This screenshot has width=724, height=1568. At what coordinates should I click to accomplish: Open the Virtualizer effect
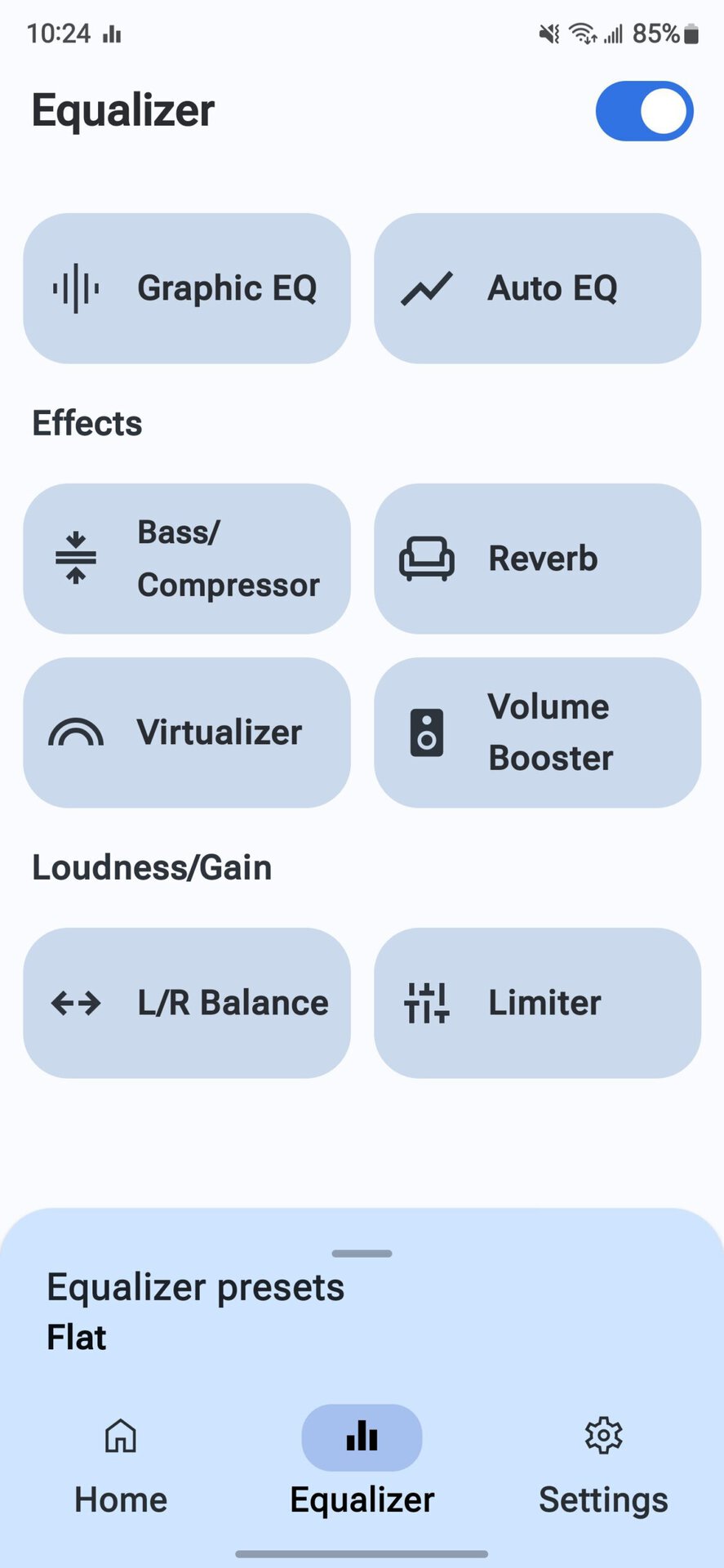[187, 733]
